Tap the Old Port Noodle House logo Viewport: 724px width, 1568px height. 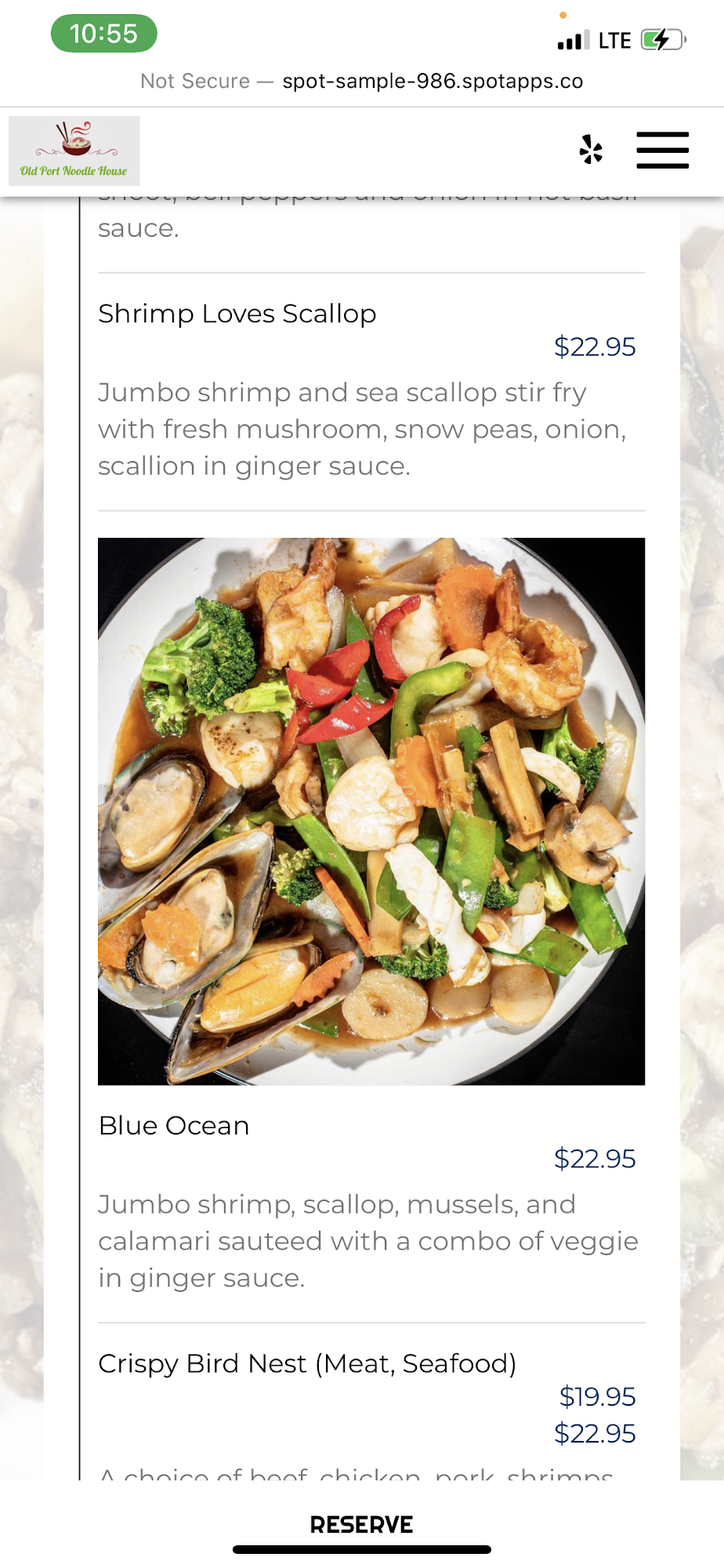74,151
